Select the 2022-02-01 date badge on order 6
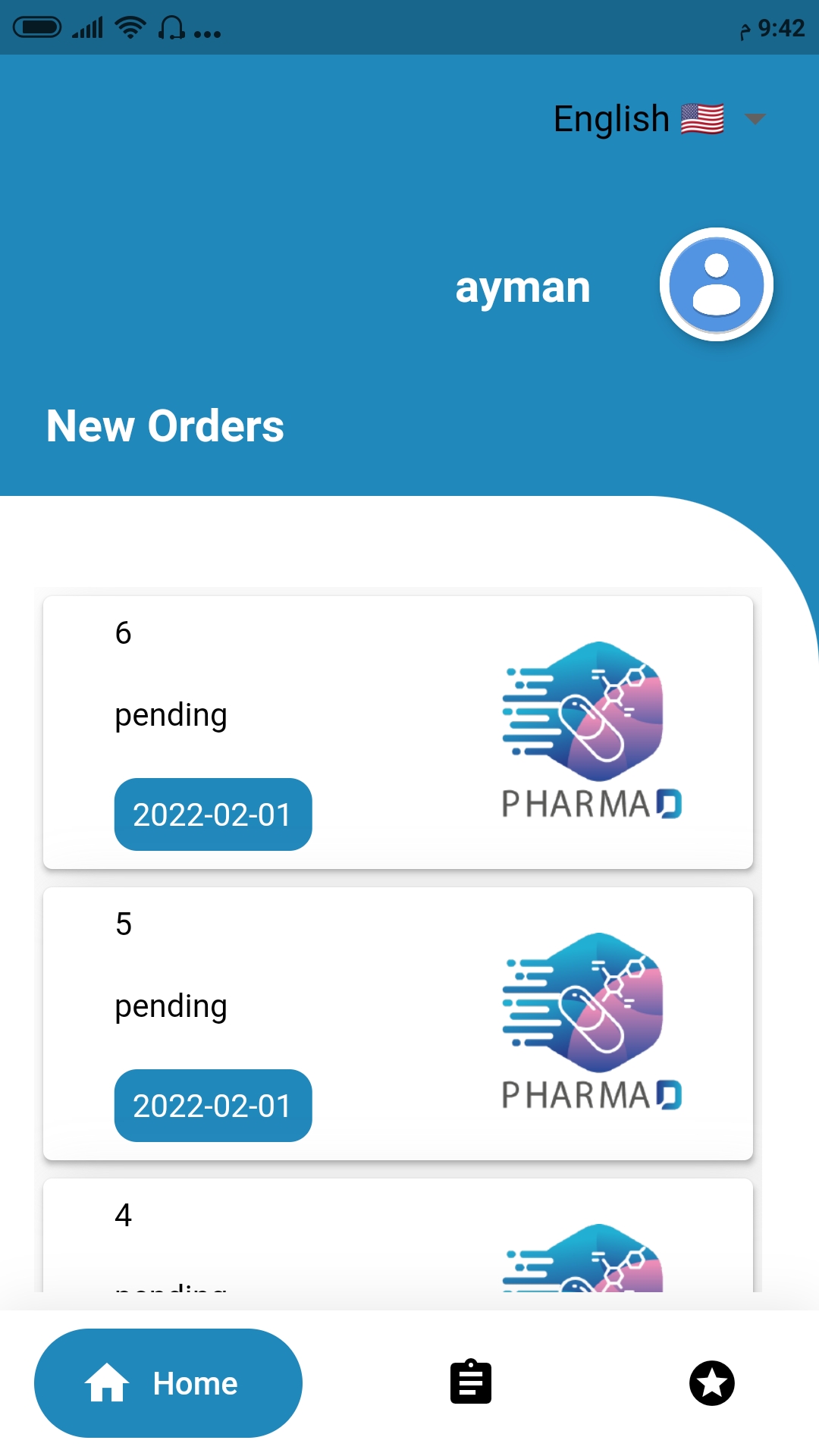 click(212, 814)
